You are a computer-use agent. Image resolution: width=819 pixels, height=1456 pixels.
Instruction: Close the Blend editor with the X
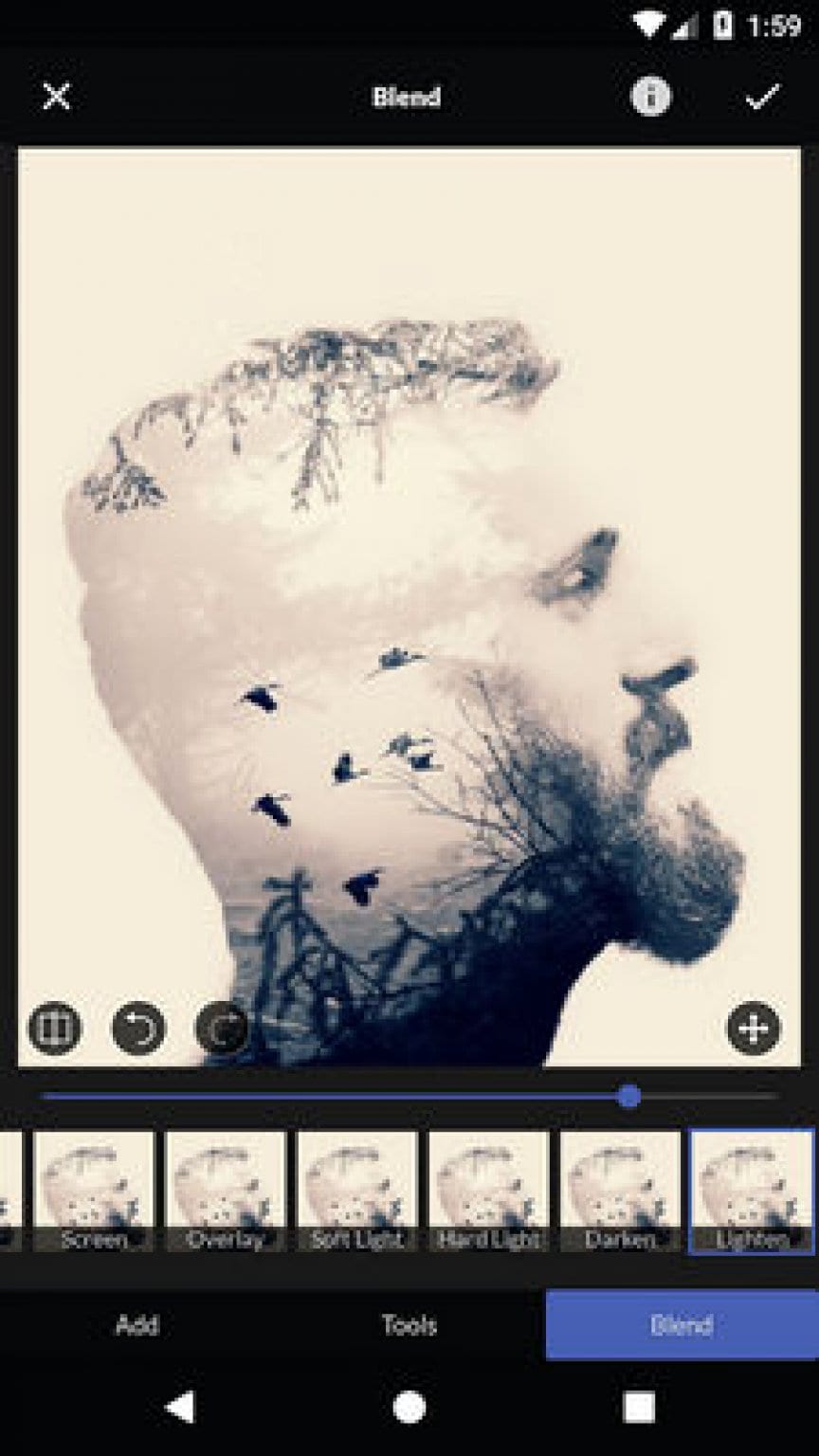[x=57, y=96]
